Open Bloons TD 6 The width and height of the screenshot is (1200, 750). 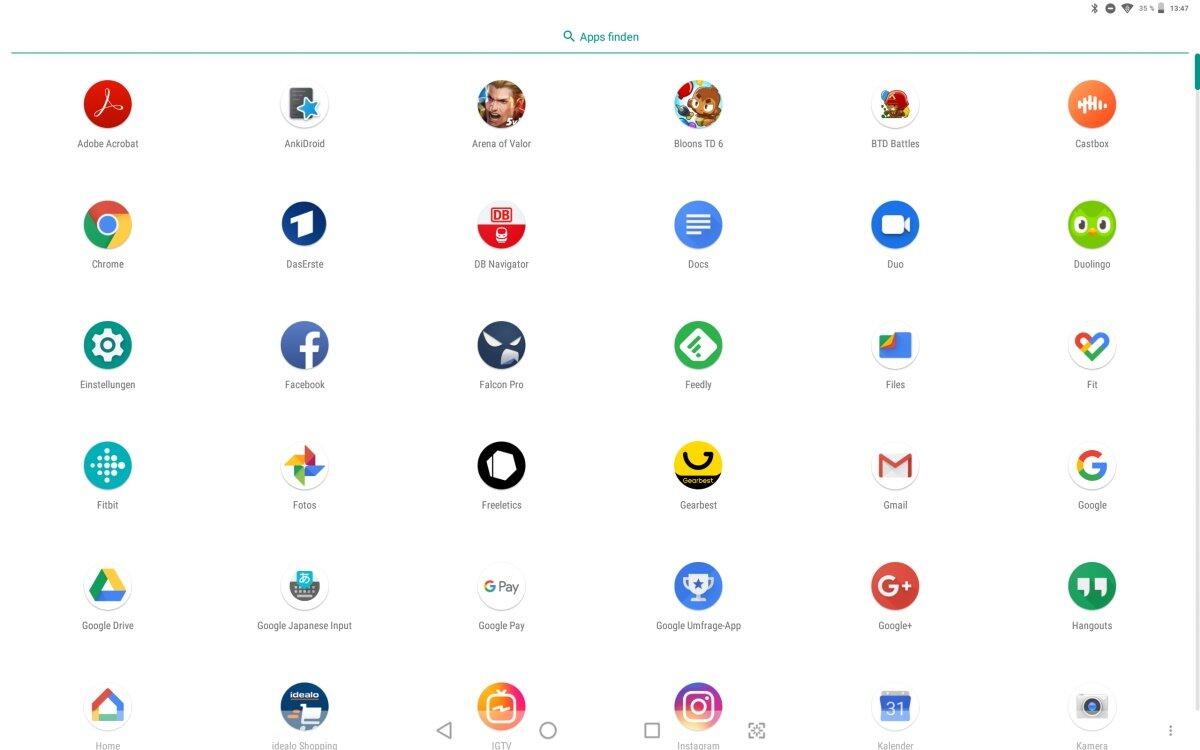click(698, 105)
